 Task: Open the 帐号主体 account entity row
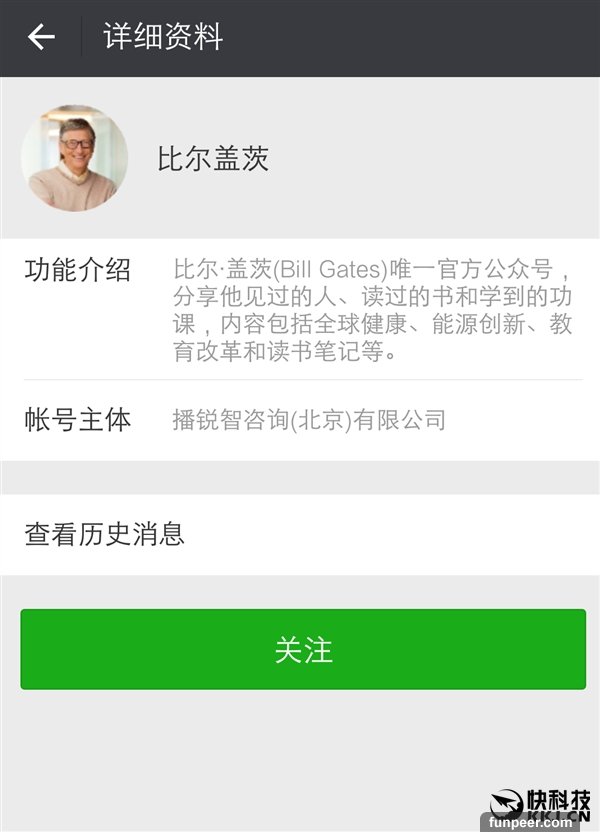point(300,420)
